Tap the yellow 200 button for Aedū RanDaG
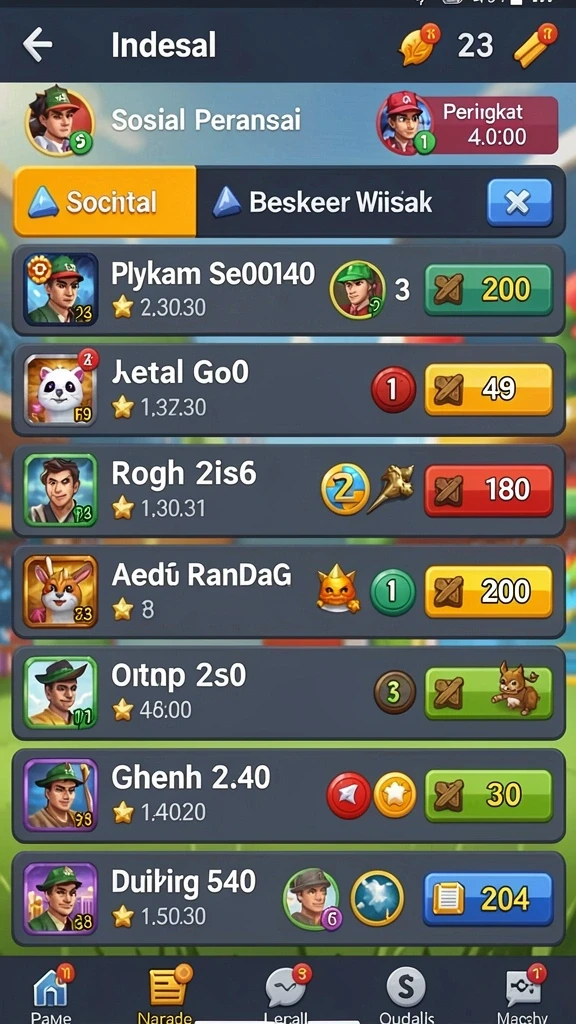 click(x=488, y=591)
